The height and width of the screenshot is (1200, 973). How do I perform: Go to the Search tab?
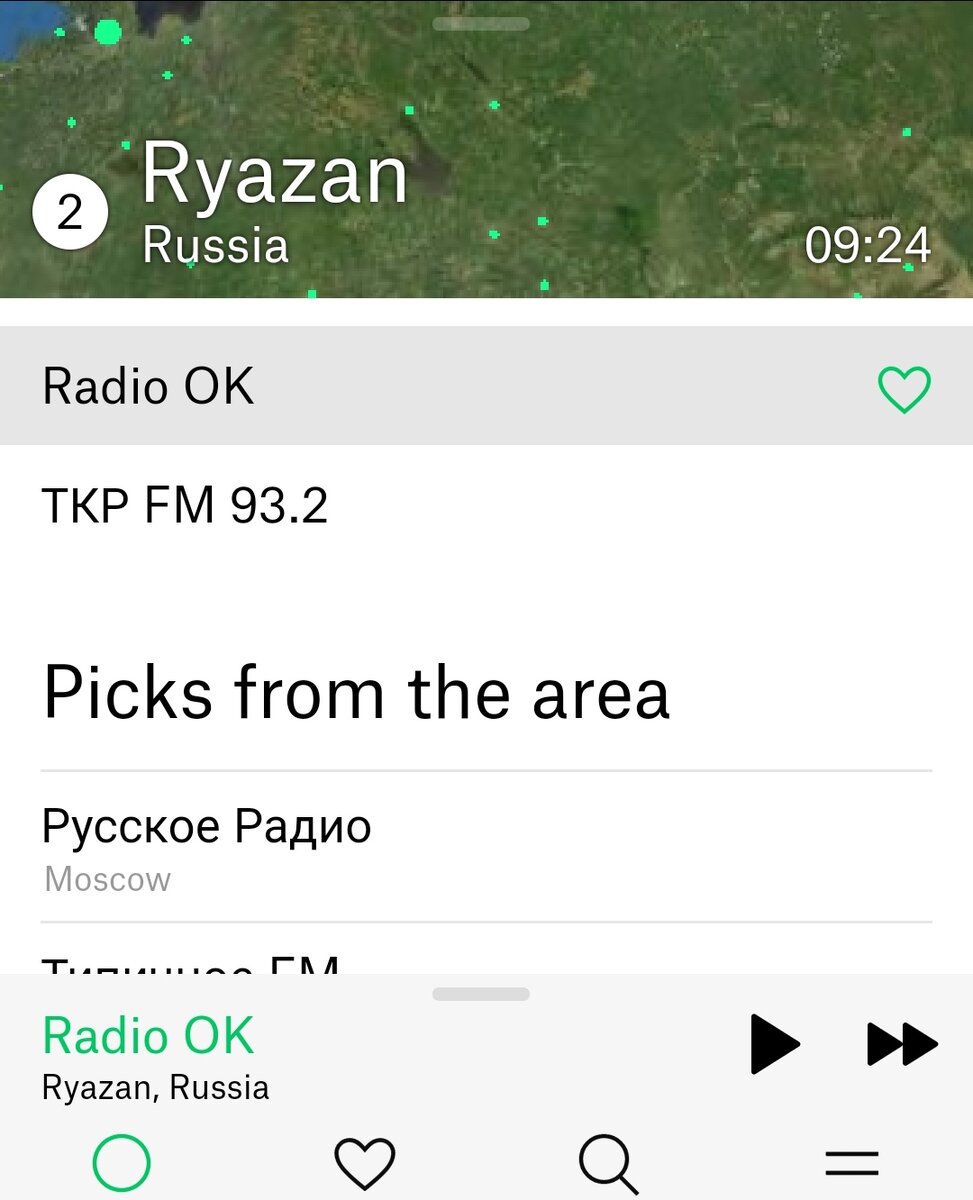point(608,1163)
